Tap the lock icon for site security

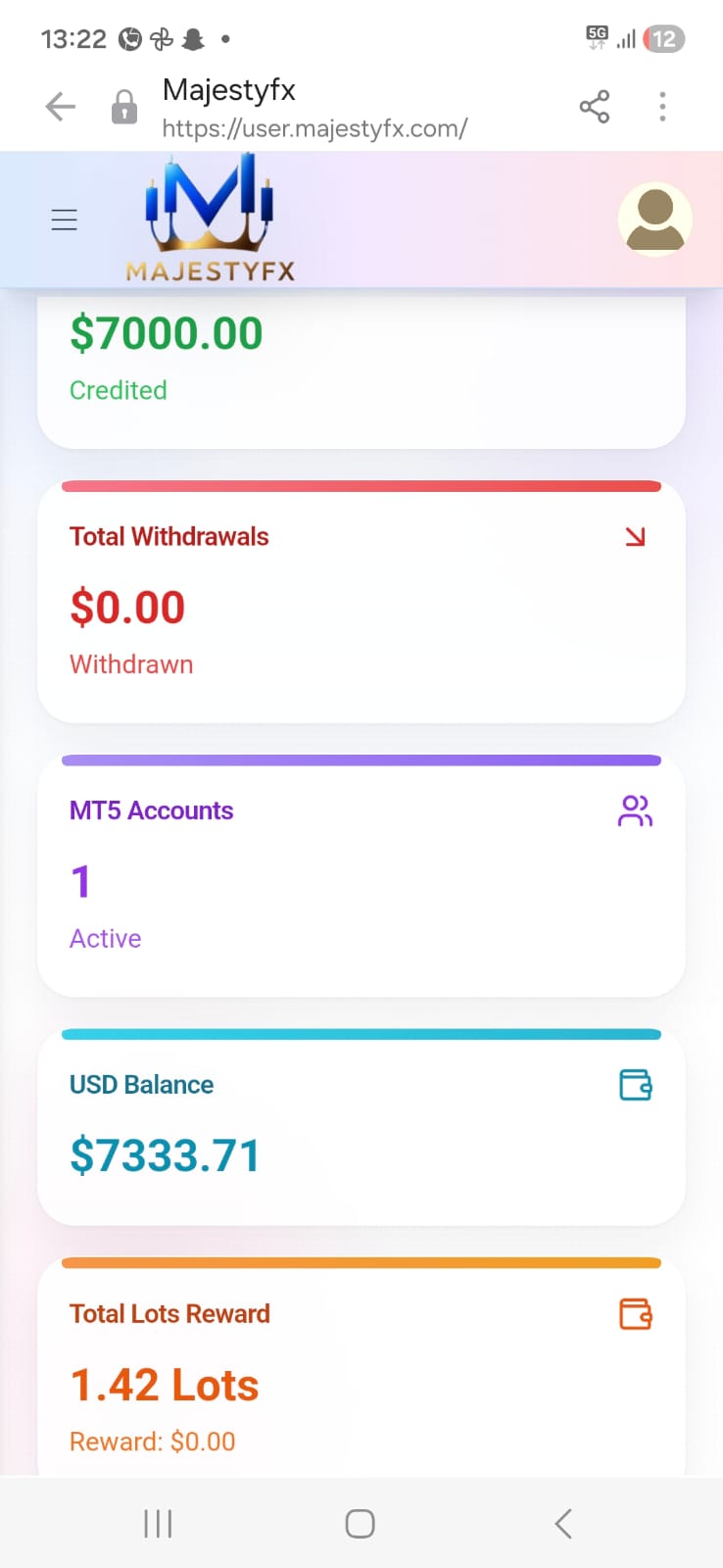pos(124,108)
